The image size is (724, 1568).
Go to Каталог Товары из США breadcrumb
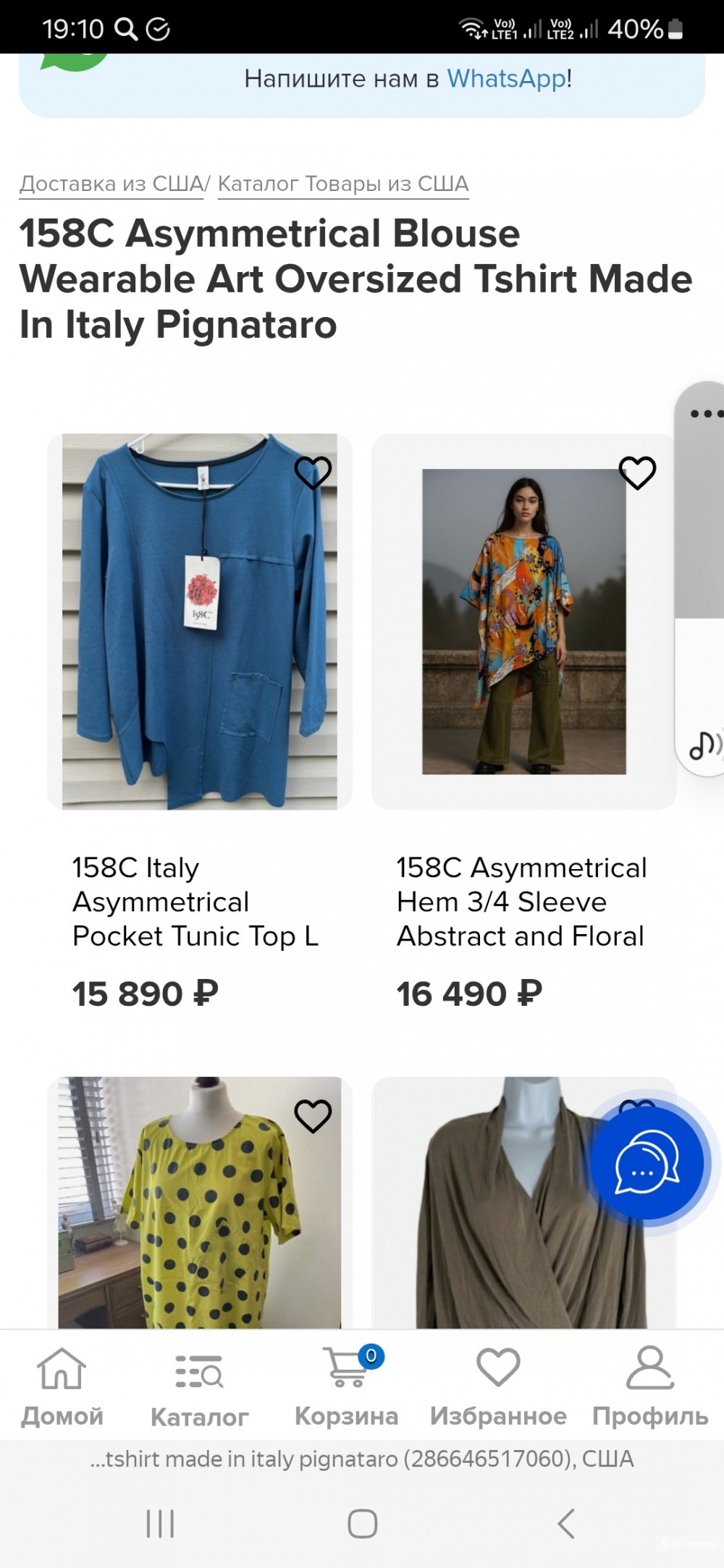pyautogui.click(x=343, y=184)
